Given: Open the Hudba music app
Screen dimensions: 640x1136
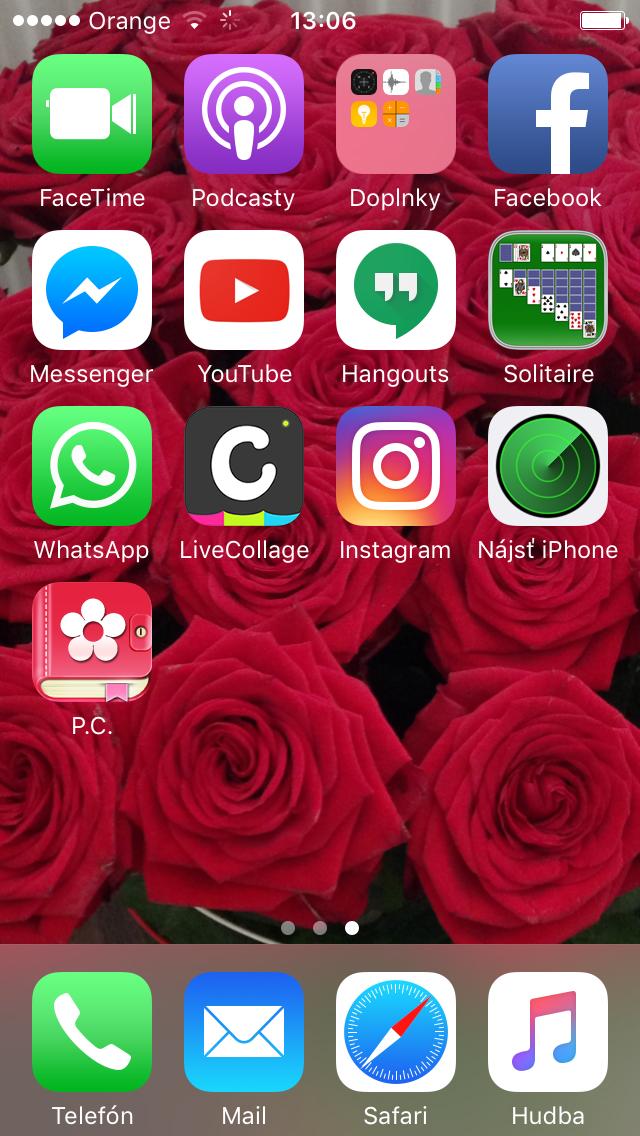Looking at the screenshot, I should click(548, 1032).
